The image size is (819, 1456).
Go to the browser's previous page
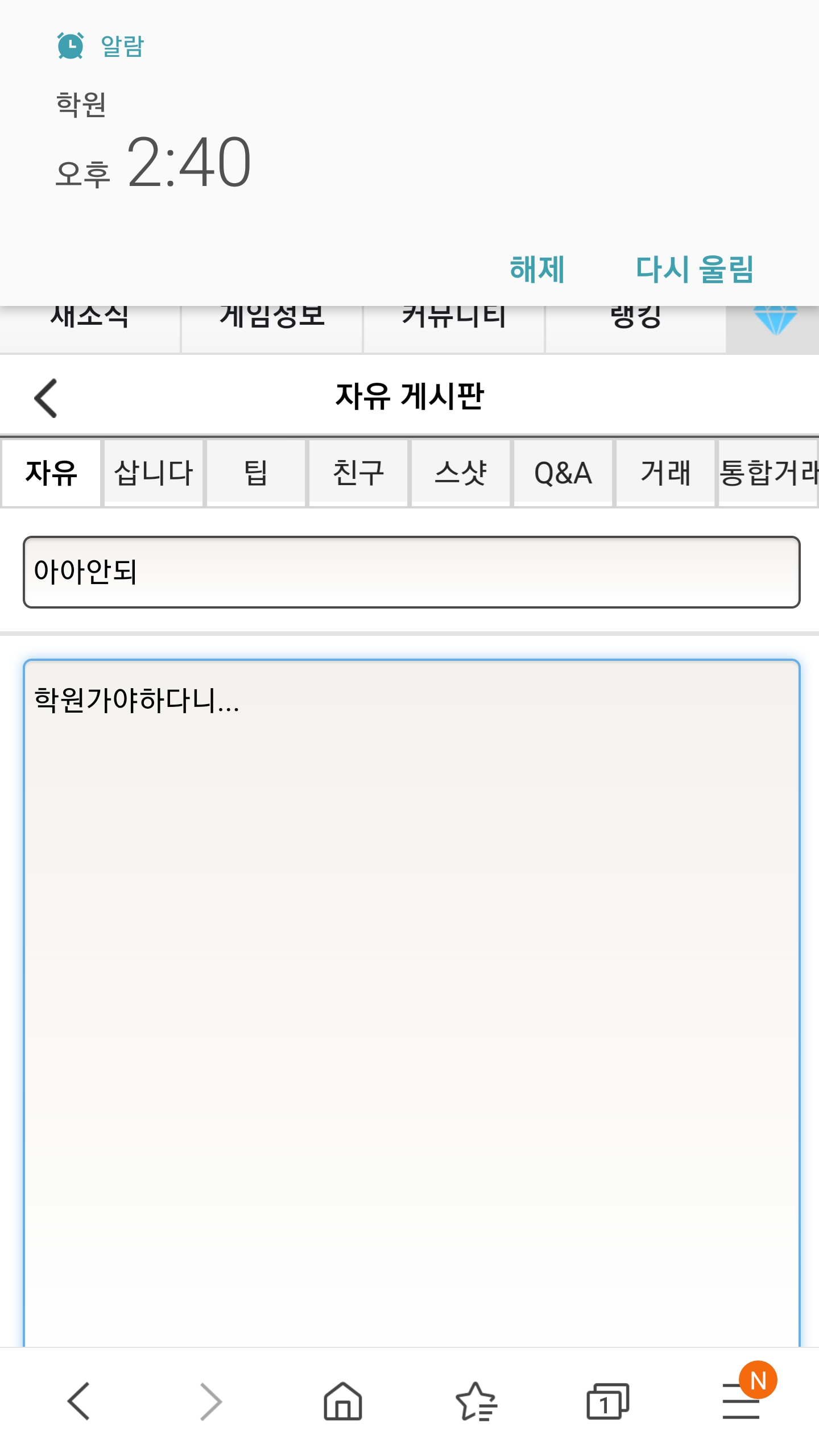coord(78,1401)
